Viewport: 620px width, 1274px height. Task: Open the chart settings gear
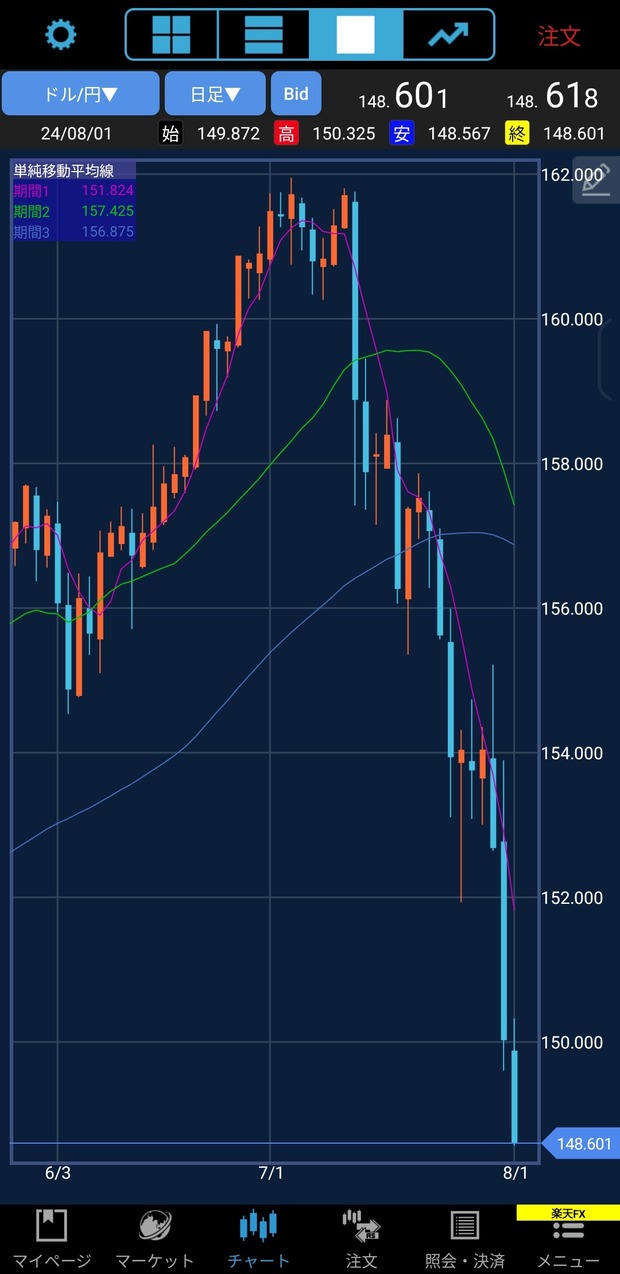(x=61, y=35)
